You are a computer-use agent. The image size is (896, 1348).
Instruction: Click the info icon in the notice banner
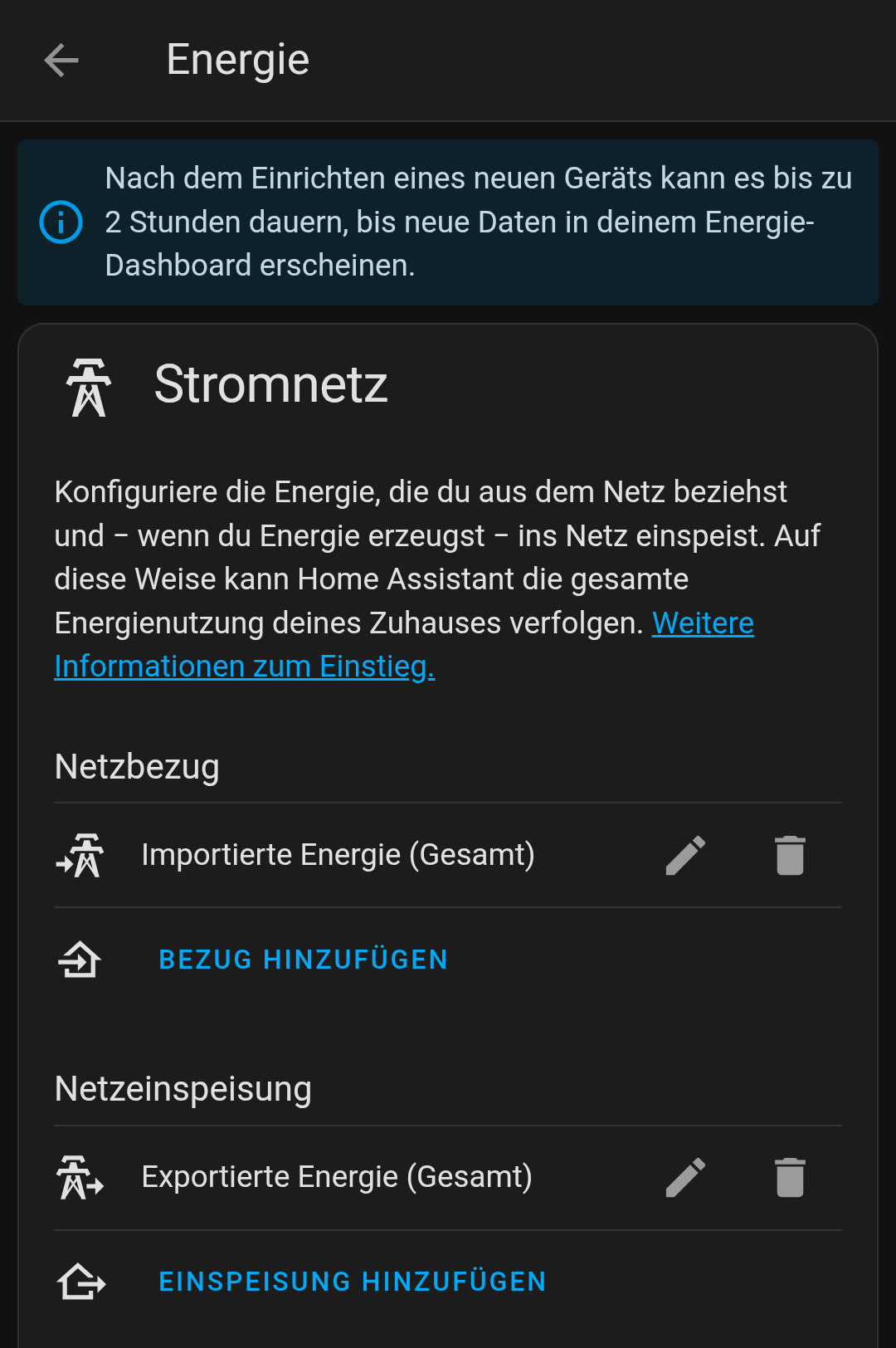pyautogui.click(x=60, y=222)
